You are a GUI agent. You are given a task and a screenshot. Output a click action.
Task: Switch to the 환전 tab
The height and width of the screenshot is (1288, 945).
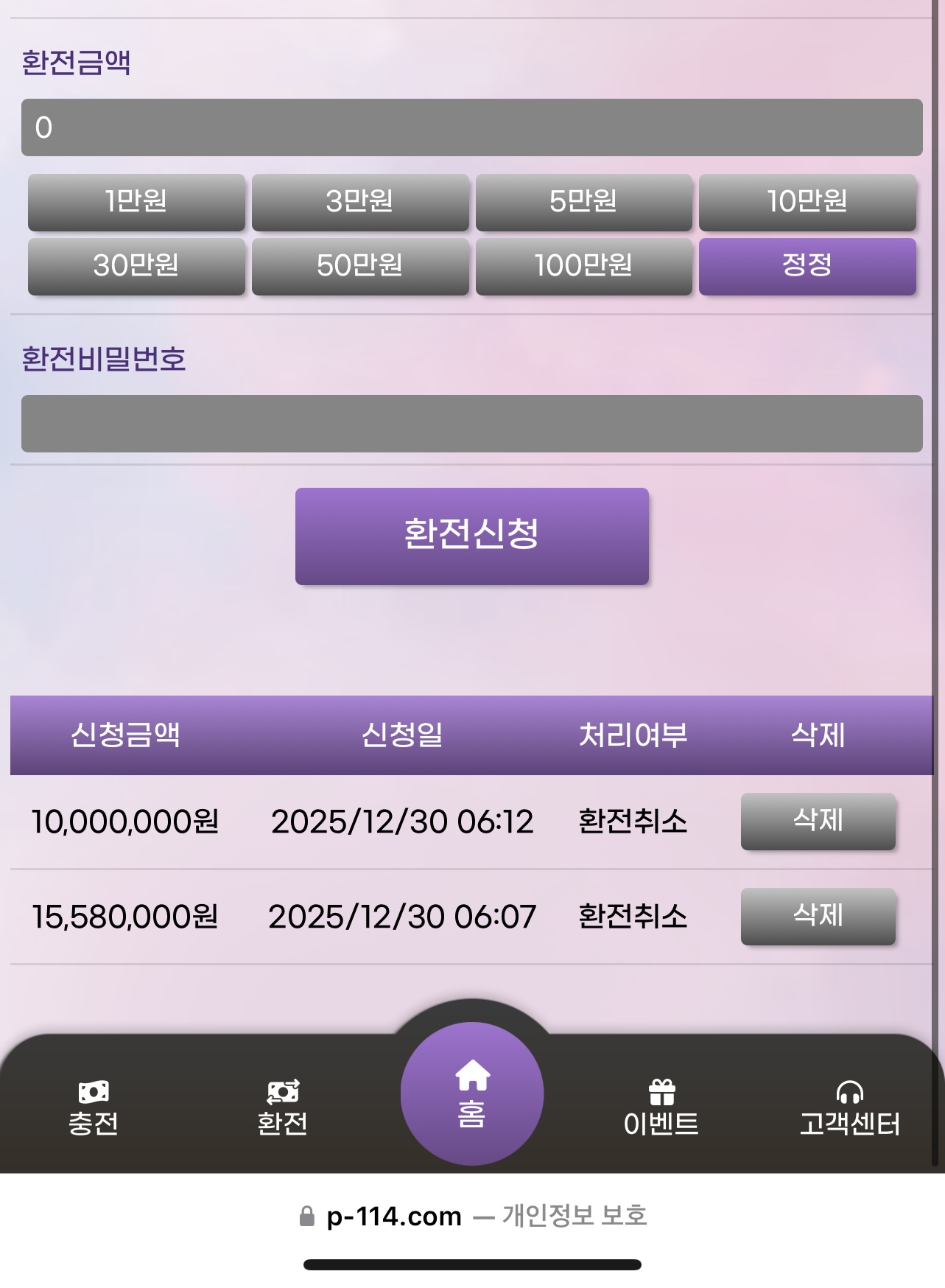tap(282, 1108)
